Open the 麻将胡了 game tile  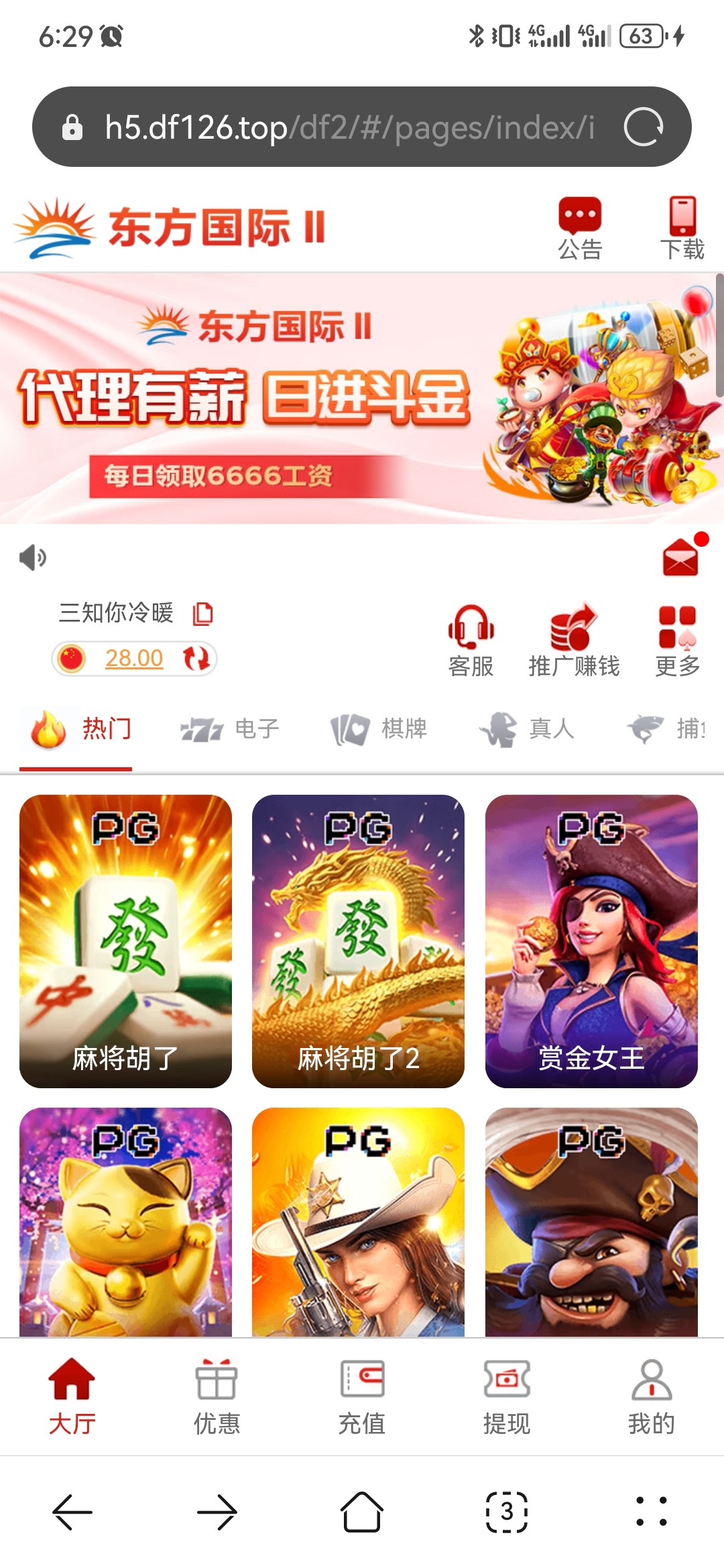pos(125,941)
